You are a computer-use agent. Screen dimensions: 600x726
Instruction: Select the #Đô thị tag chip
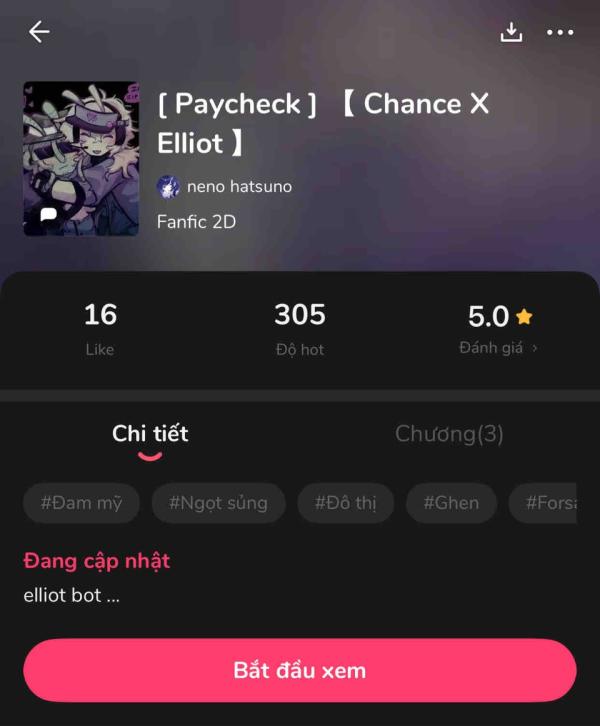tap(345, 503)
